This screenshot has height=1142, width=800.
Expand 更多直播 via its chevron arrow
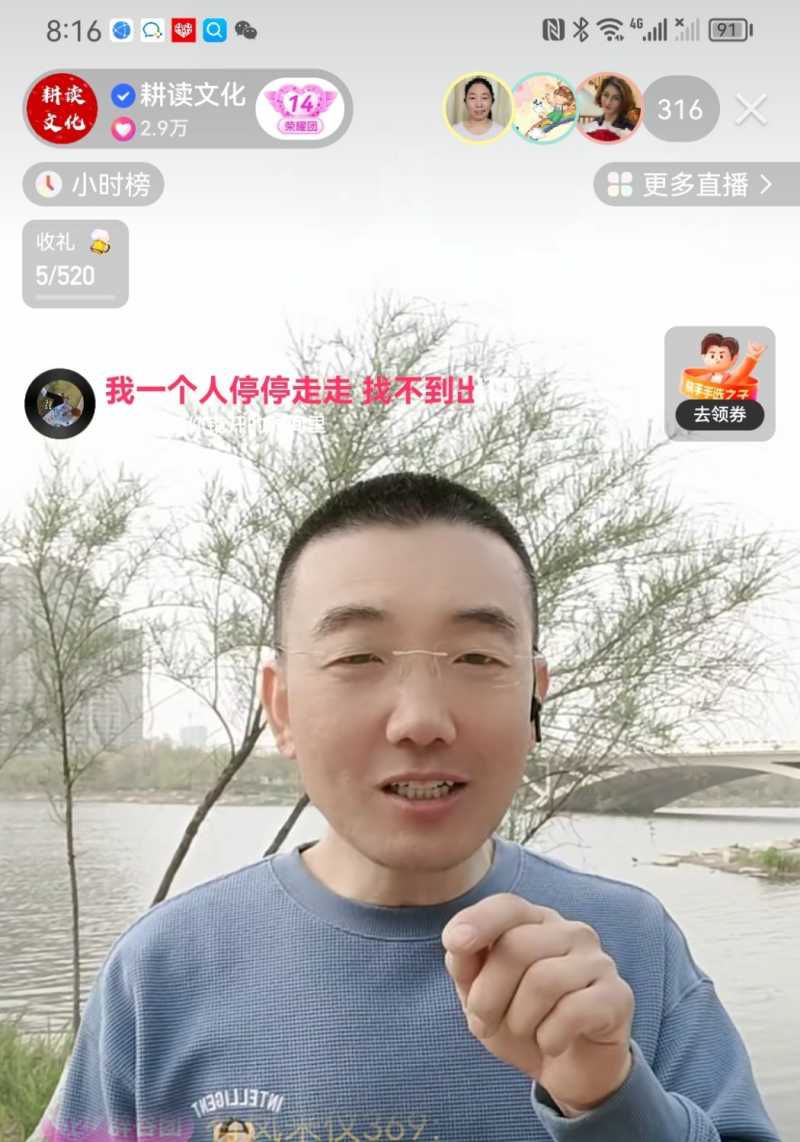click(x=767, y=184)
